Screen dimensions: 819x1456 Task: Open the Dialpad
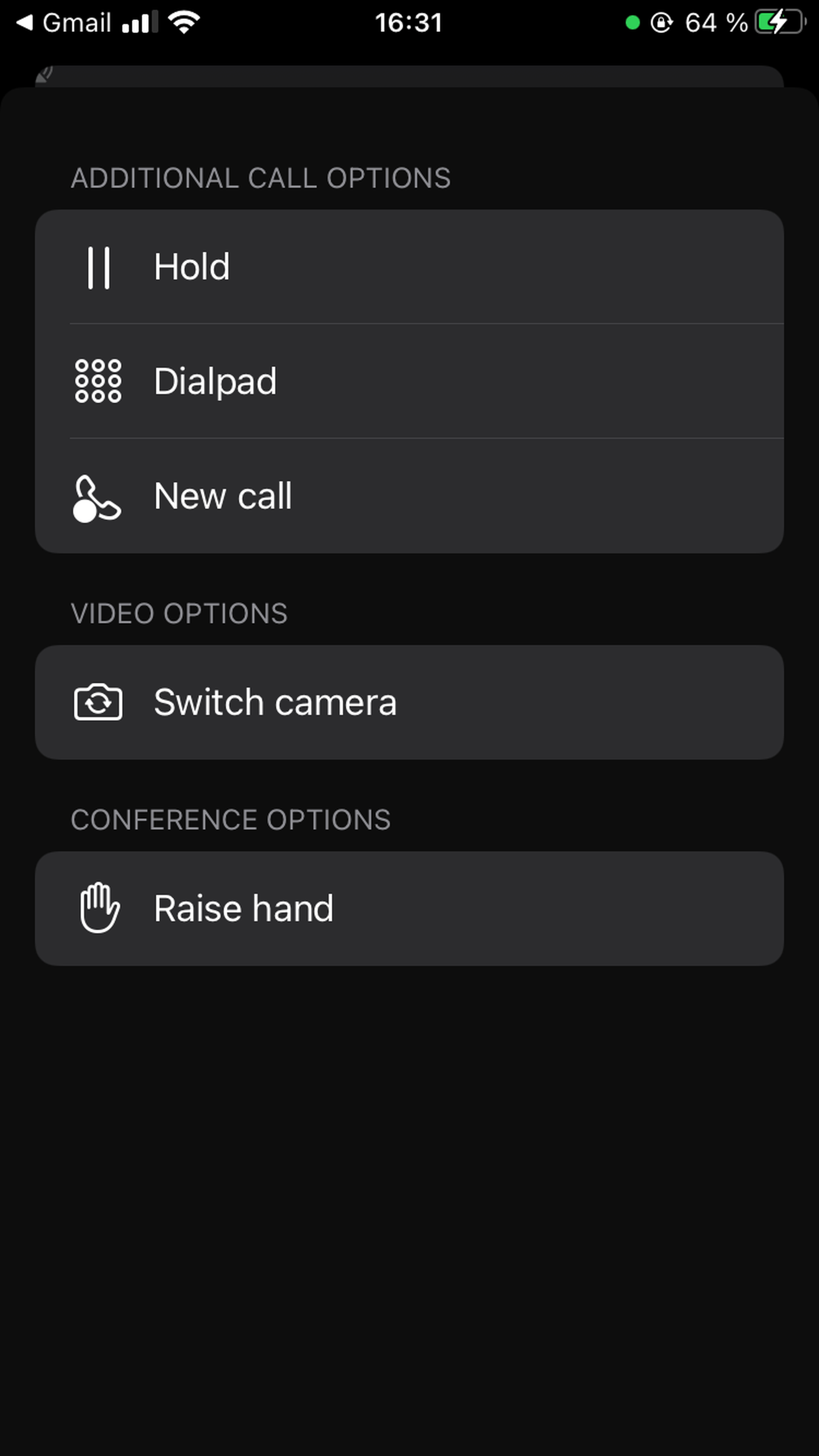pyautogui.click(x=409, y=381)
